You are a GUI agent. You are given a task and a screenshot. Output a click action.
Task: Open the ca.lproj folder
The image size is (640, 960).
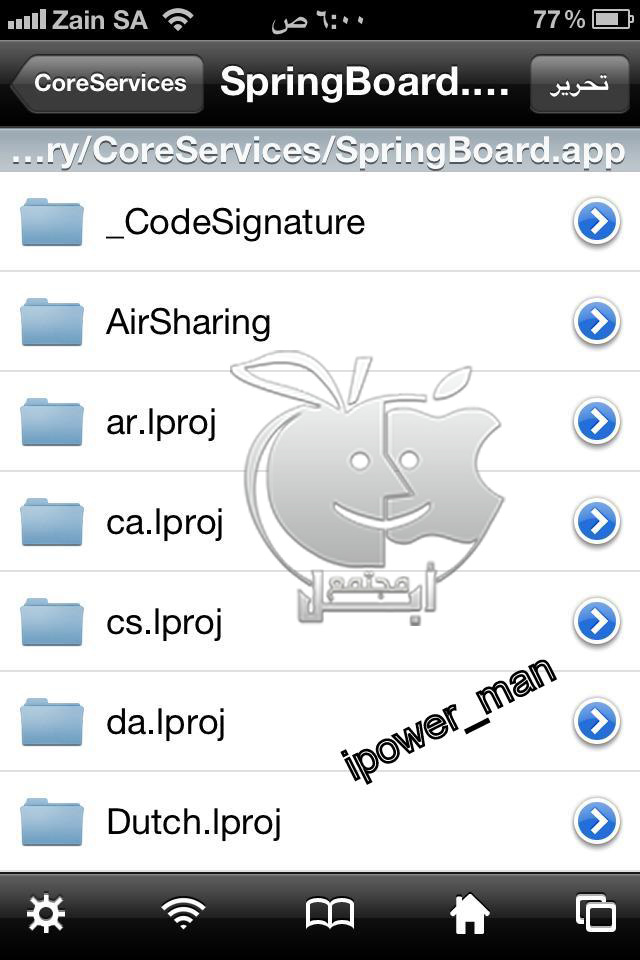click(164, 522)
